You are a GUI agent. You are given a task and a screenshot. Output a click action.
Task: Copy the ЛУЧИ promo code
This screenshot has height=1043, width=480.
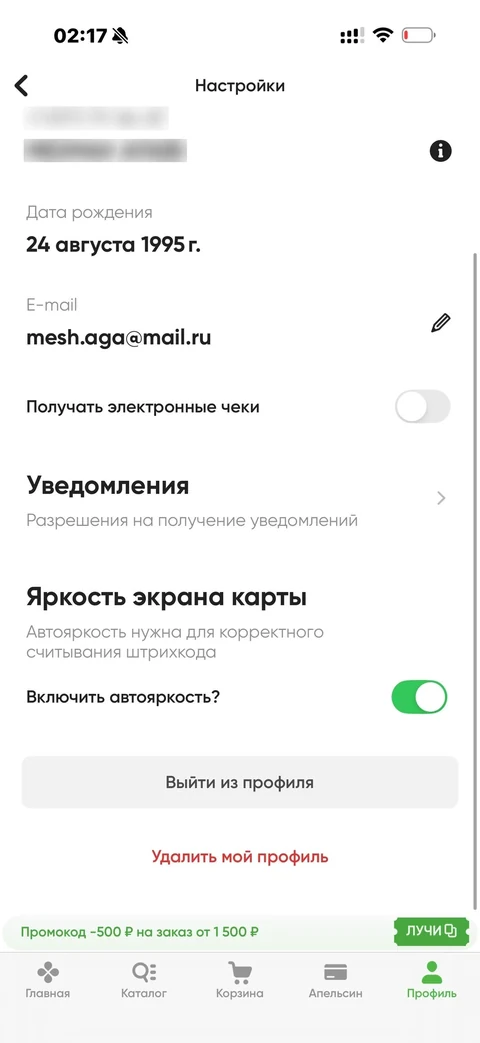coord(431,931)
